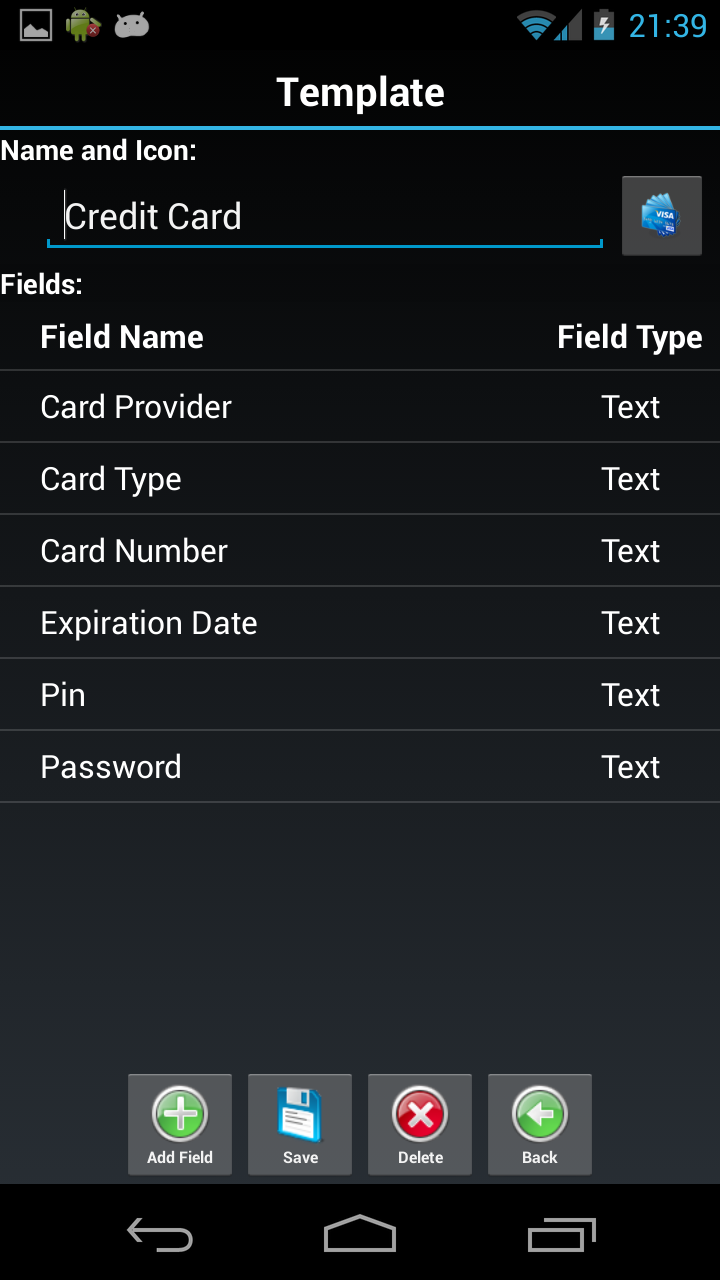Tap the Field Name column header

[x=121, y=337]
